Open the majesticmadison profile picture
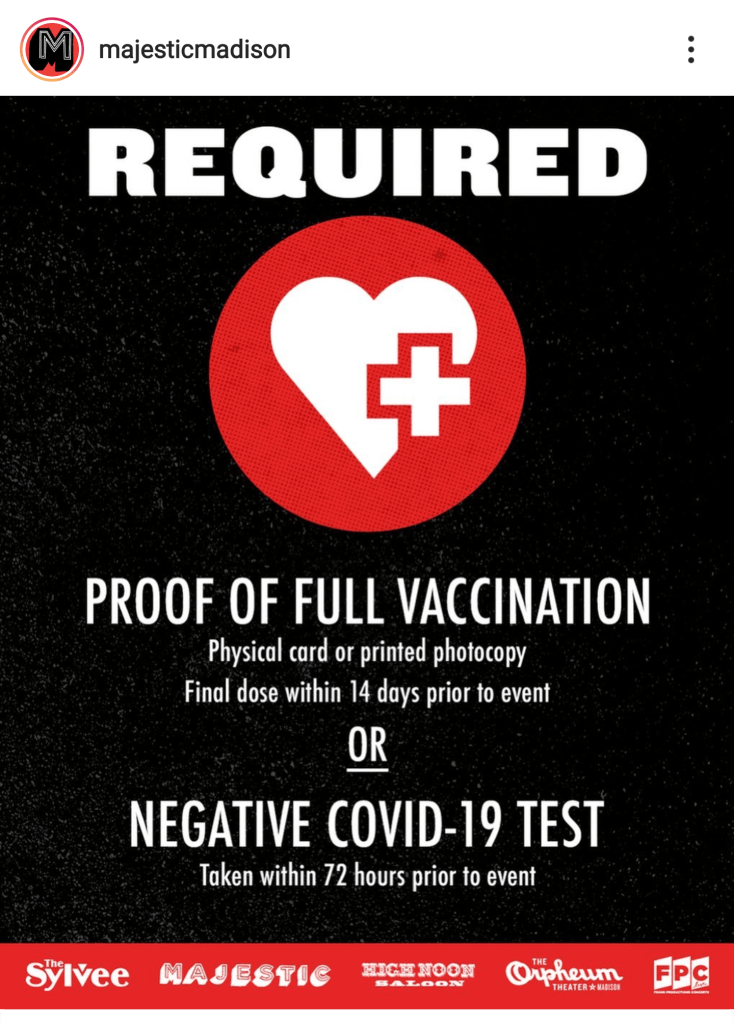 coord(52,49)
